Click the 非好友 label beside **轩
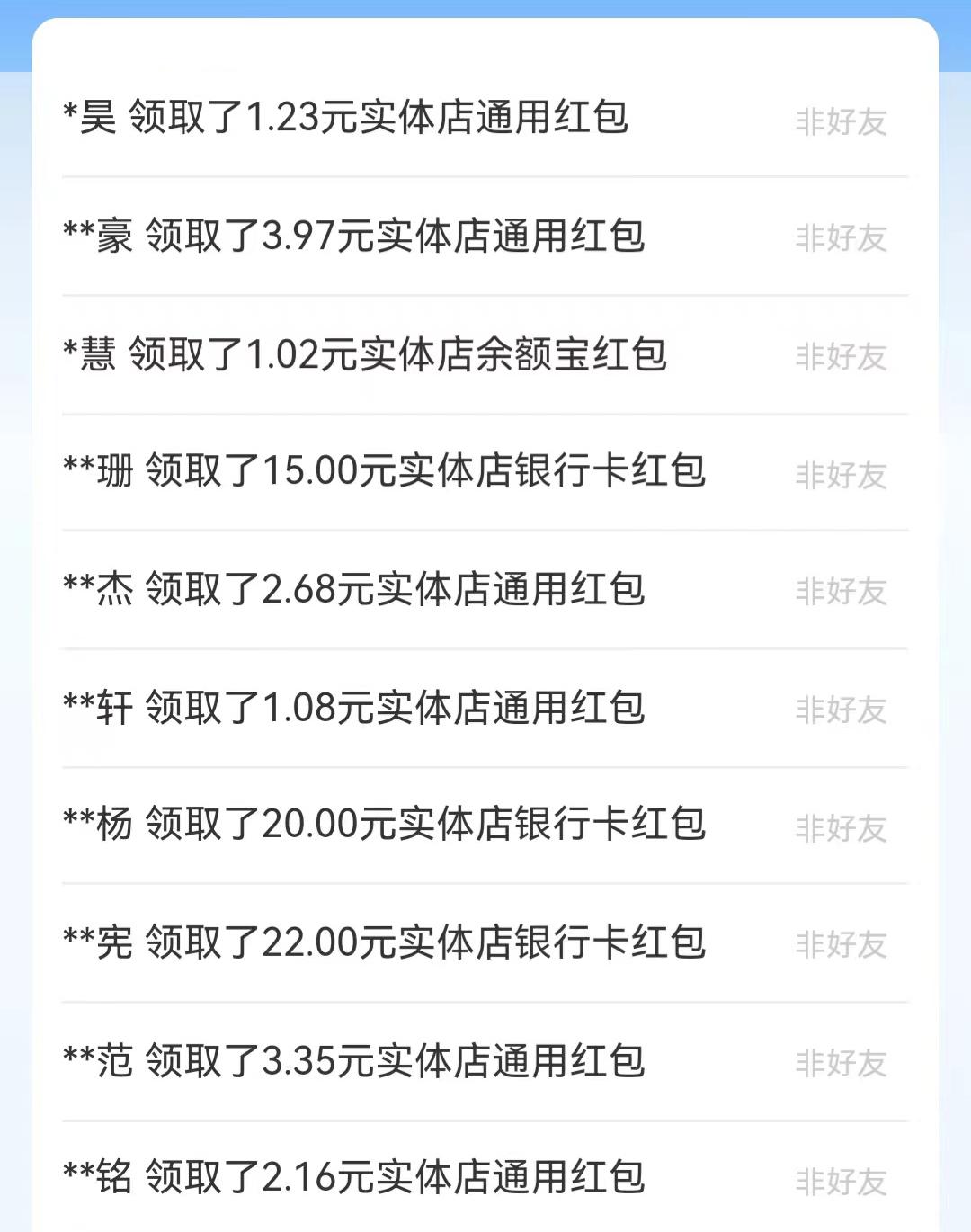This screenshot has width=971, height=1232. [842, 710]
